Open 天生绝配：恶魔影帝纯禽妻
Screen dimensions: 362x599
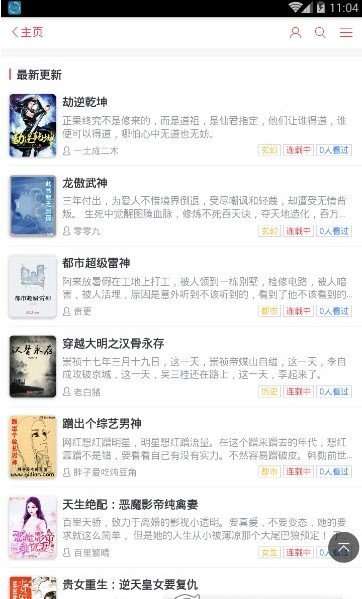click(x=130, y=505)
